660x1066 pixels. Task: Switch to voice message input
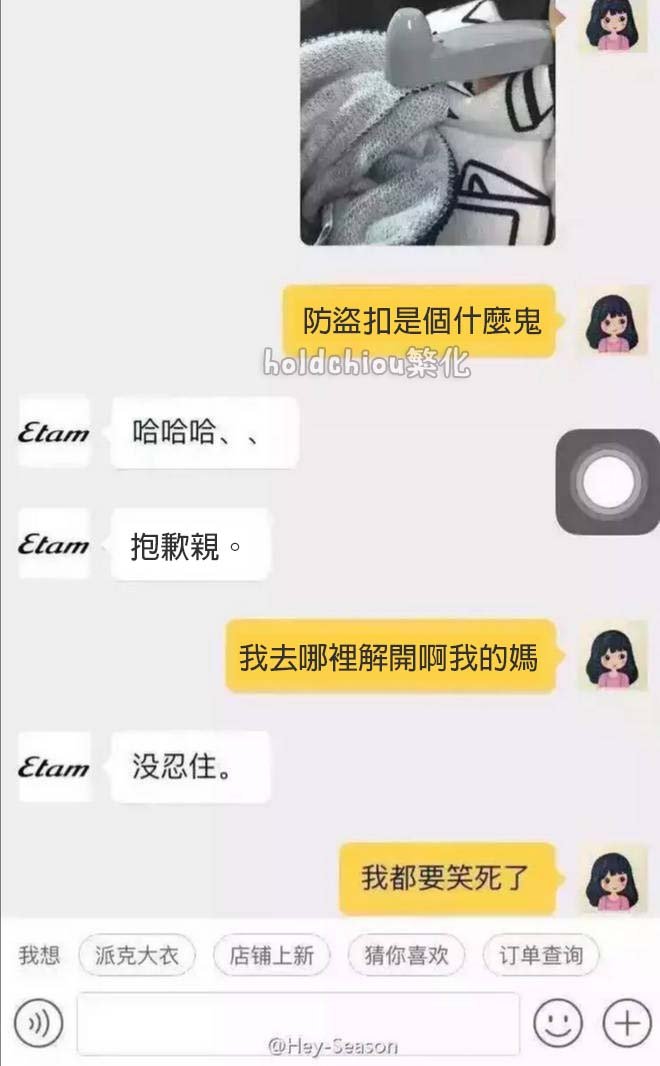(39, 1022)
